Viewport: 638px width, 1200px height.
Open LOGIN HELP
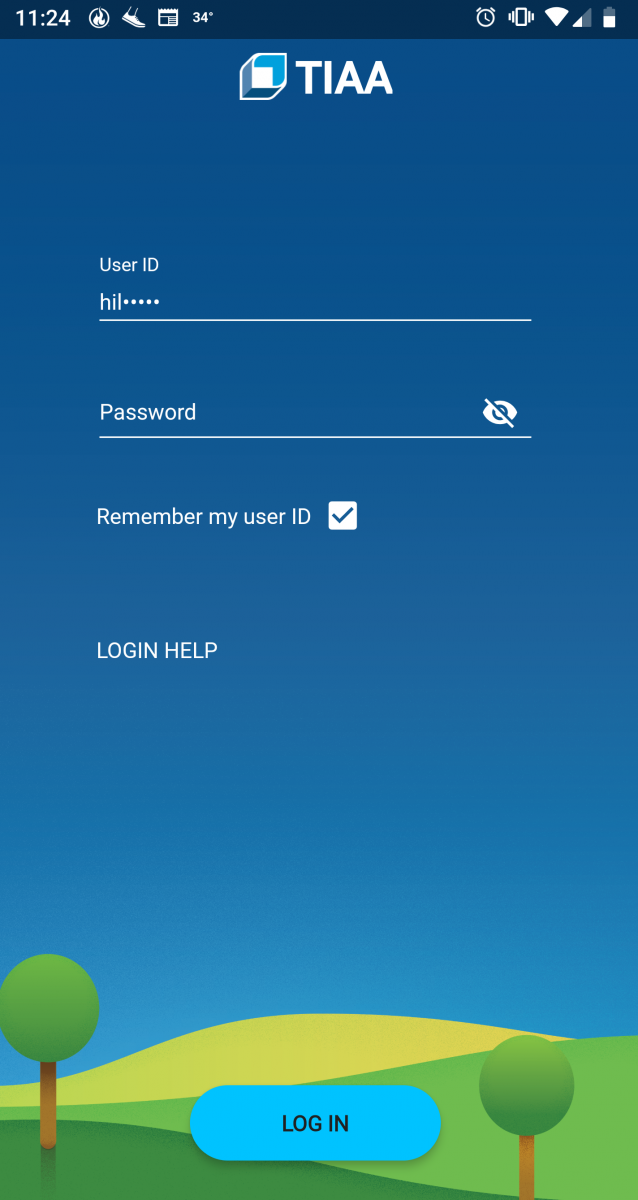click(157, 651)
